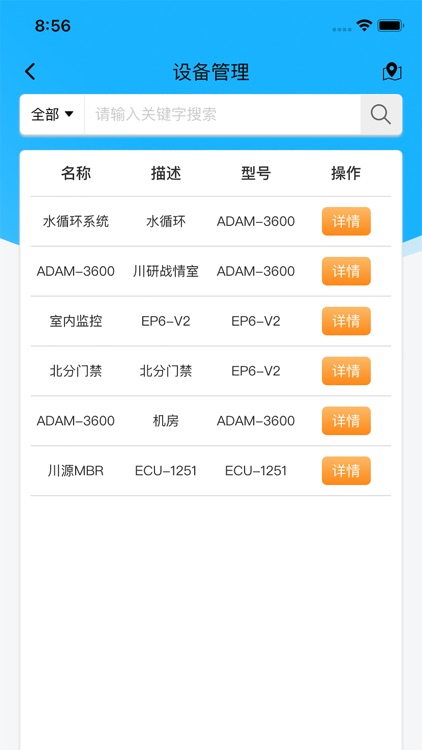
Task: Expand the 全部 filter dropdown
Action: click(x=52, y=114)
